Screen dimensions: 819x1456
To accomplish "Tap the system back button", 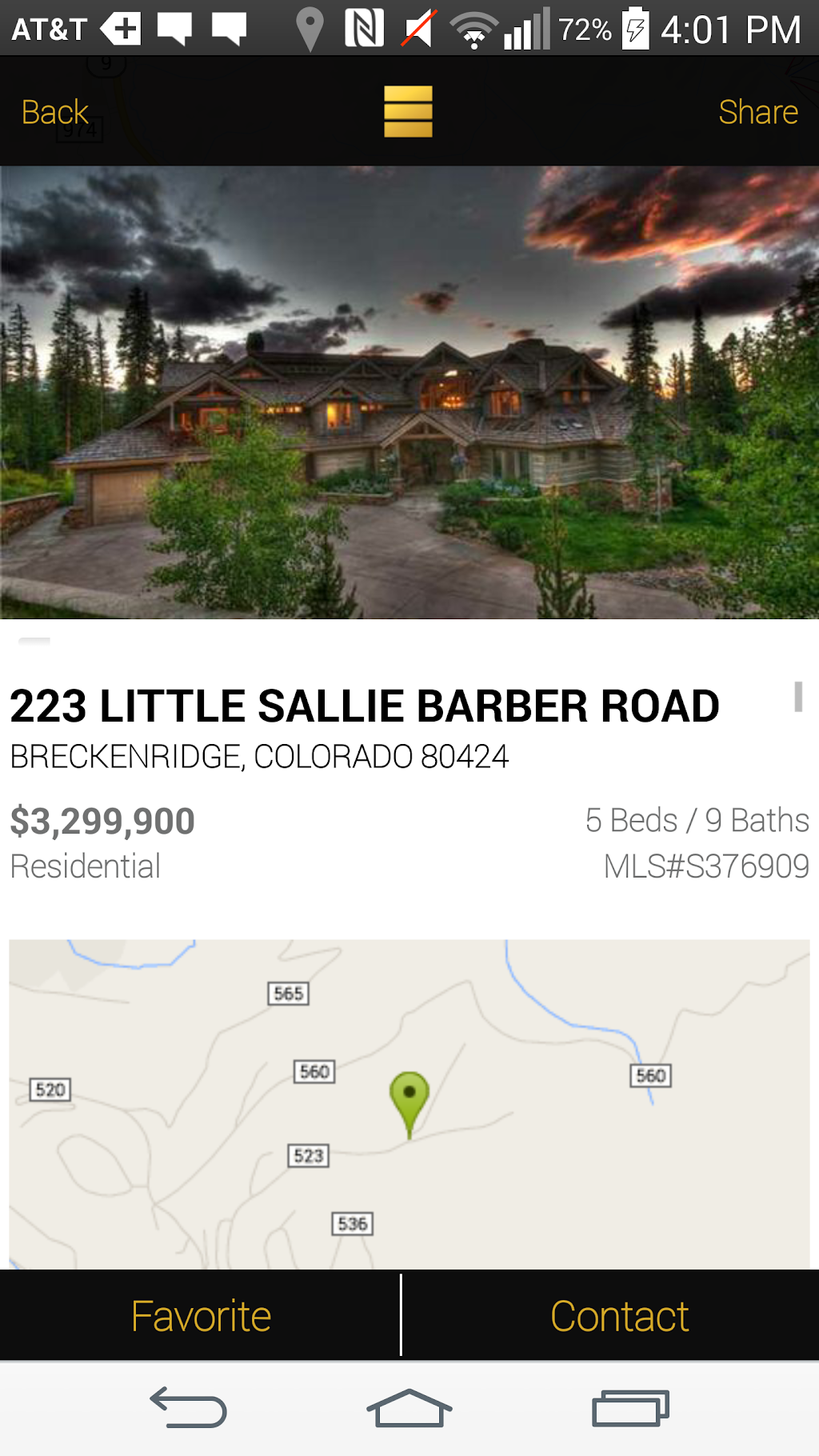I will coord(189,1407).
